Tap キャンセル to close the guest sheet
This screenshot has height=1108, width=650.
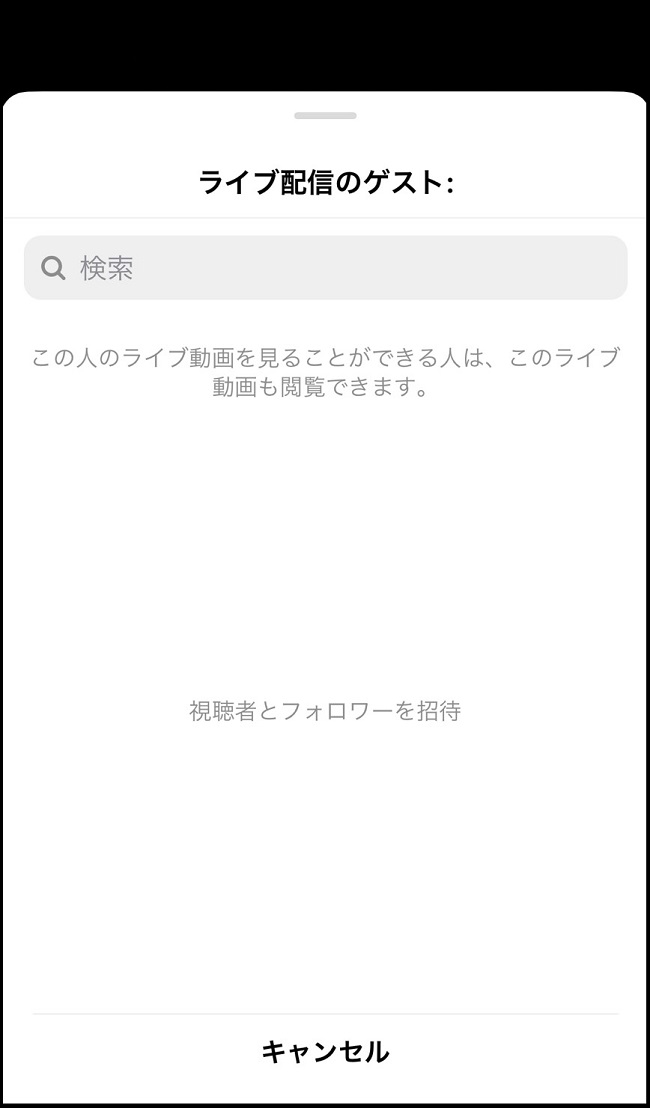pyautogui.click(x=325, y=1052)
